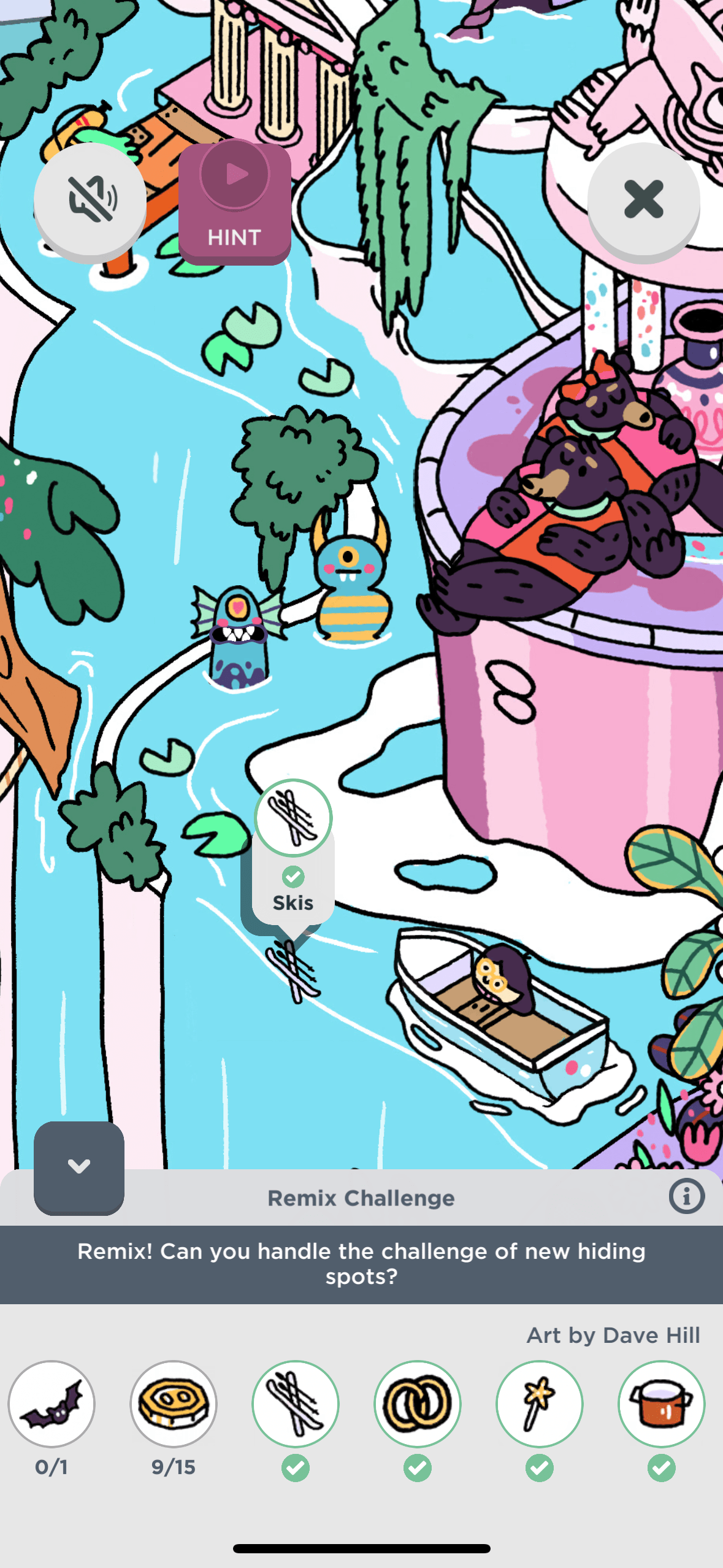The image size is (723, 1568).
Task: Toggle the sound mute button
Action: 90,199
